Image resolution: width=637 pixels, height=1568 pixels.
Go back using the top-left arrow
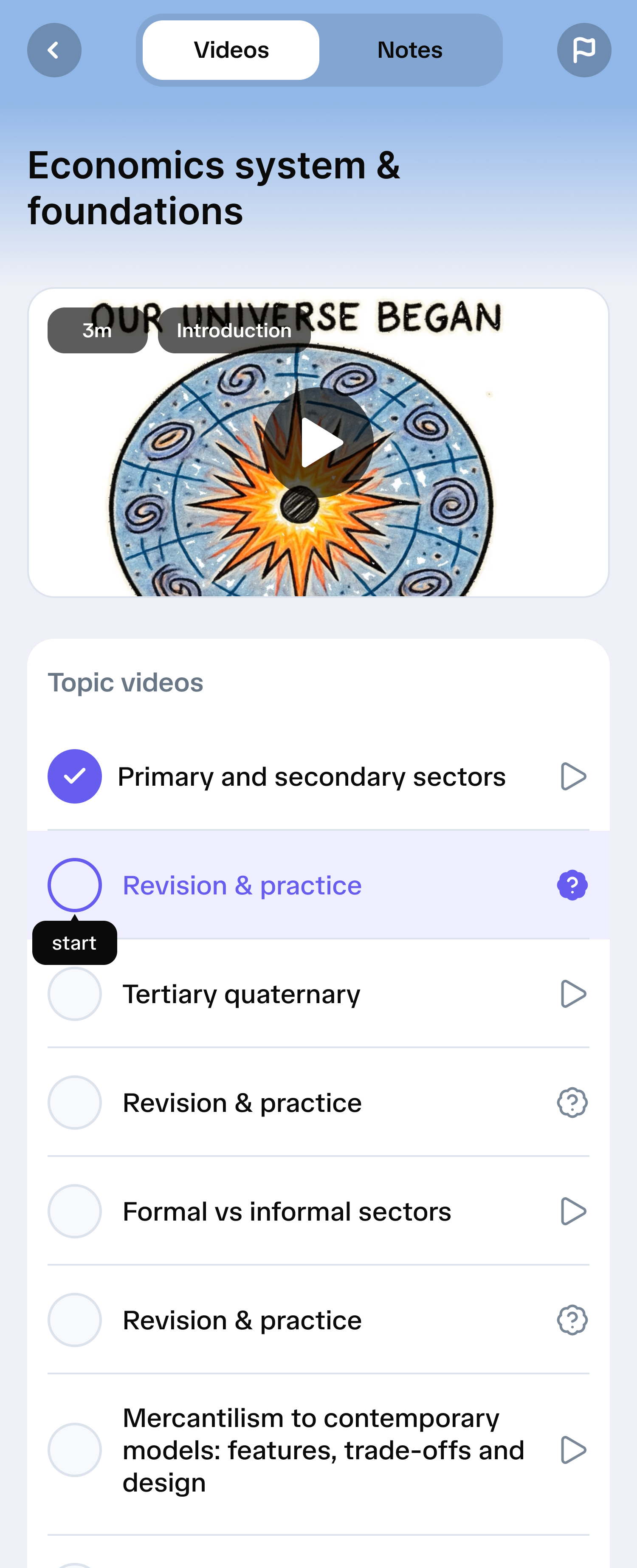54,50
